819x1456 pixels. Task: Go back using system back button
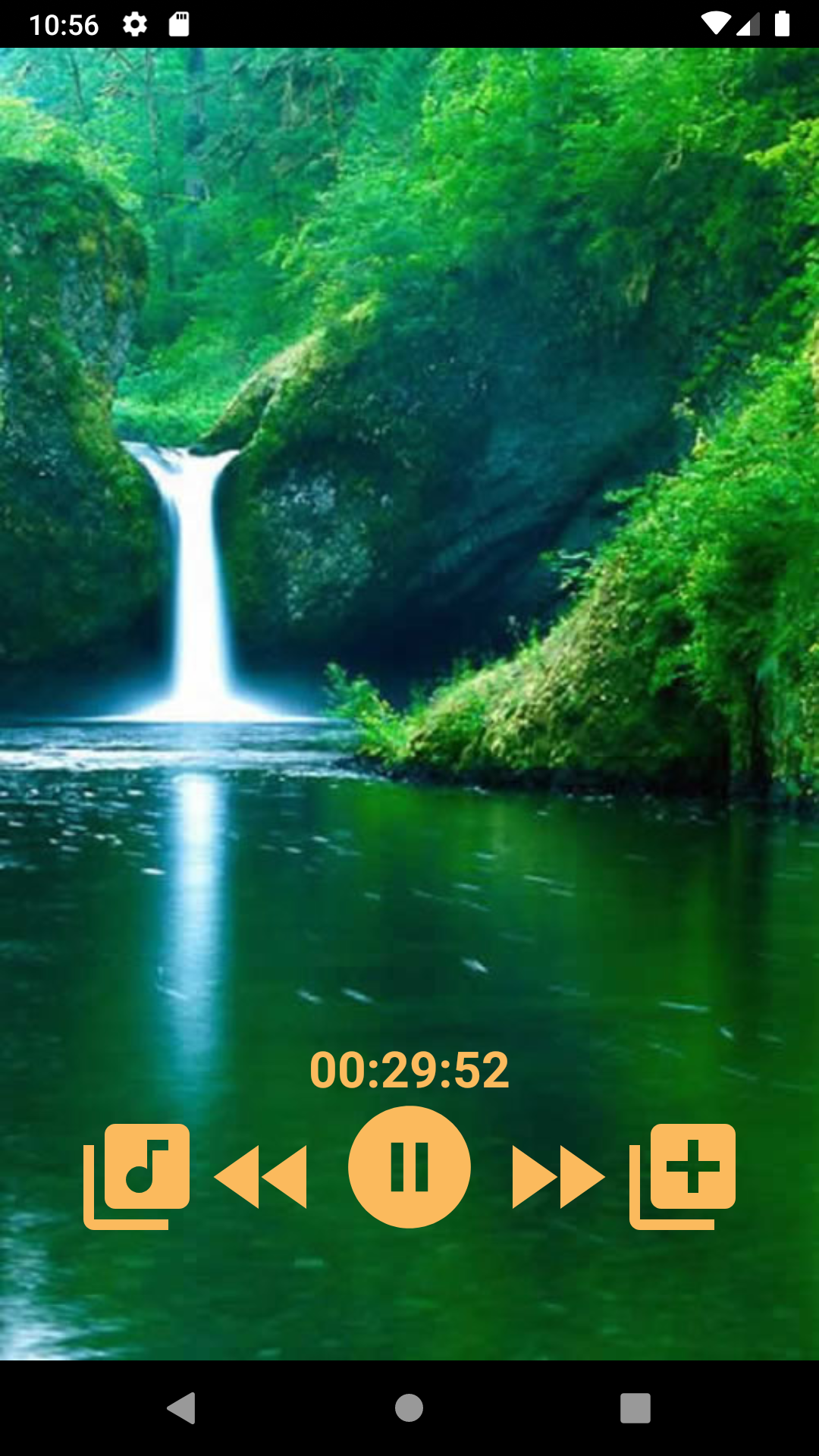[182, 1408]
